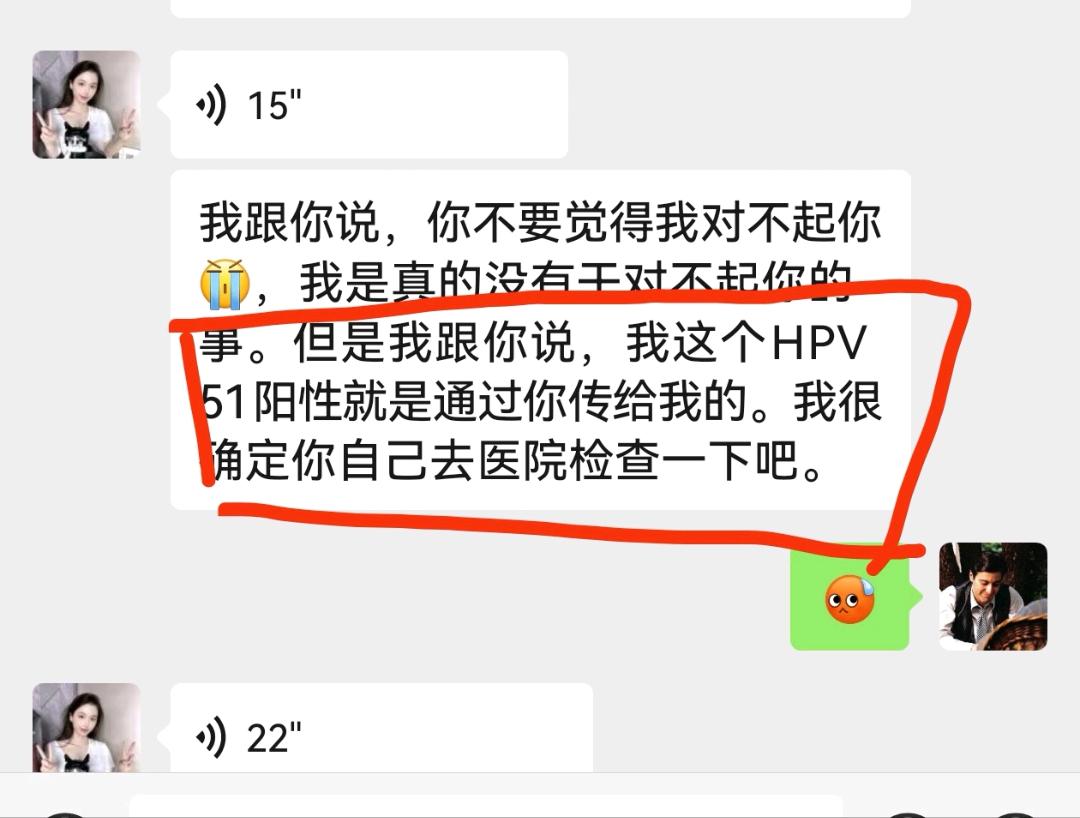Open your own avatar beside the emoji reply
This screenshot has width=1080, height=818.
992,597
